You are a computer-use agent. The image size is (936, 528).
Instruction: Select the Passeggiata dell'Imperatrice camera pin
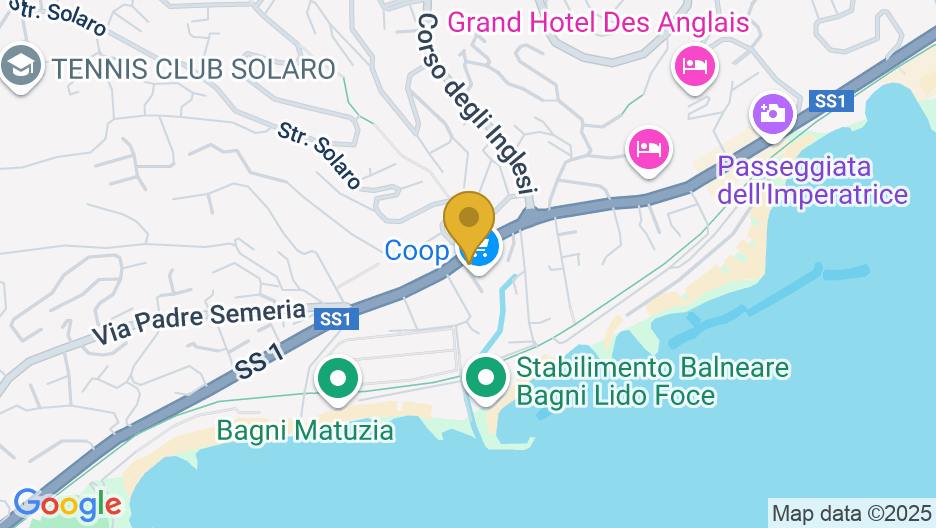tap(772, 112)
